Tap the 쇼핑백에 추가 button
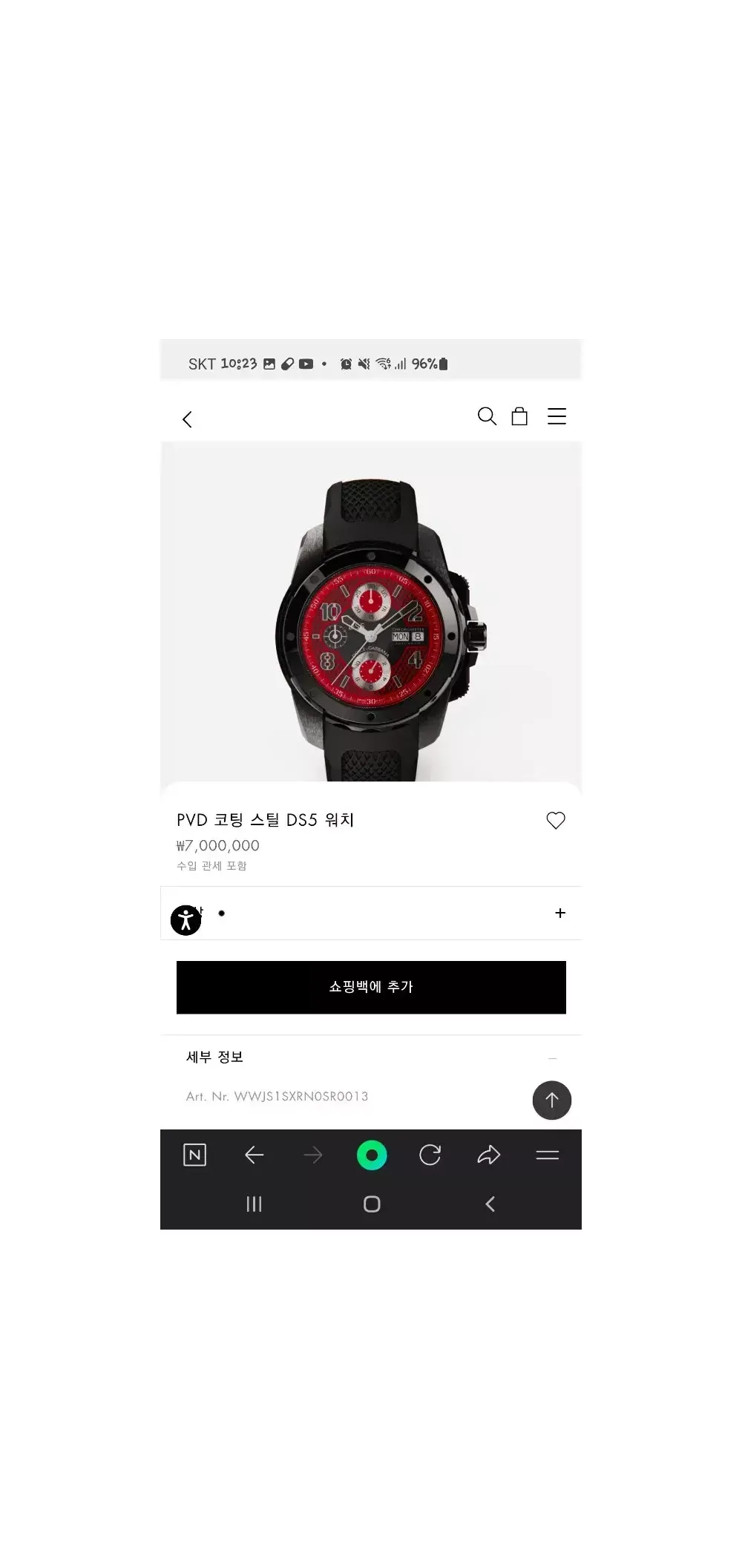 click(371, 987)
